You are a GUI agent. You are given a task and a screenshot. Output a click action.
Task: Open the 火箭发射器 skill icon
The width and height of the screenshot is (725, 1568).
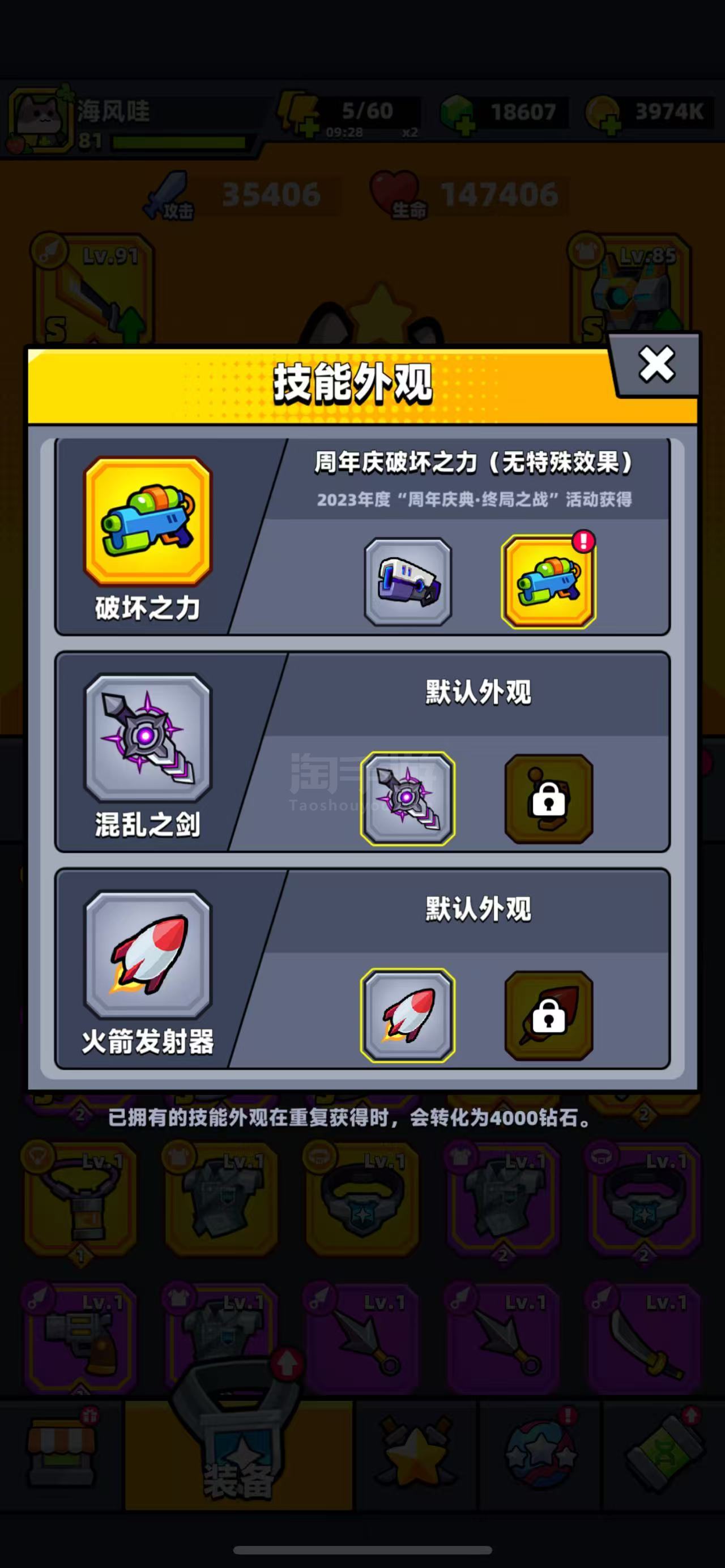click(x=148, y=954)
